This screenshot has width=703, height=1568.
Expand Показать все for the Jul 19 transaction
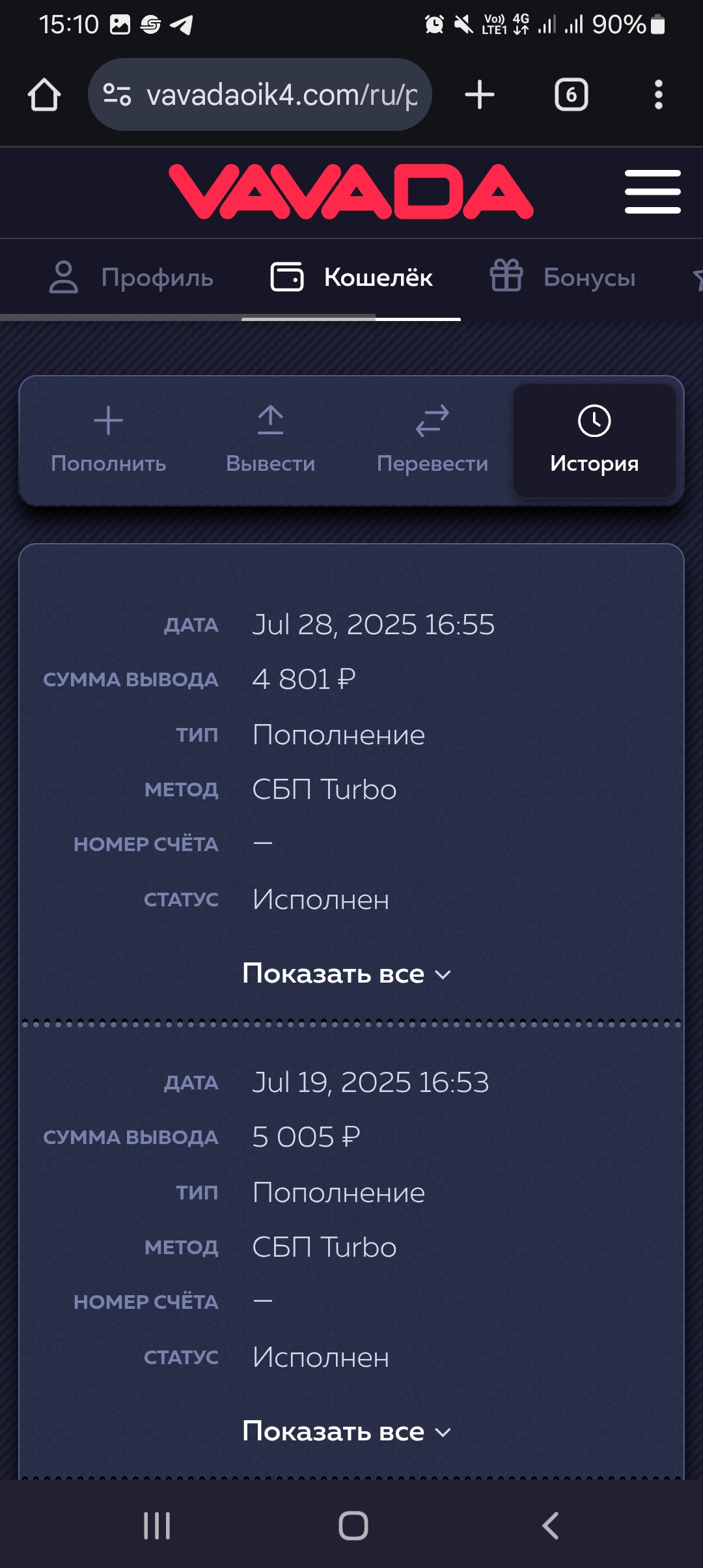(x=346, y=1432)
